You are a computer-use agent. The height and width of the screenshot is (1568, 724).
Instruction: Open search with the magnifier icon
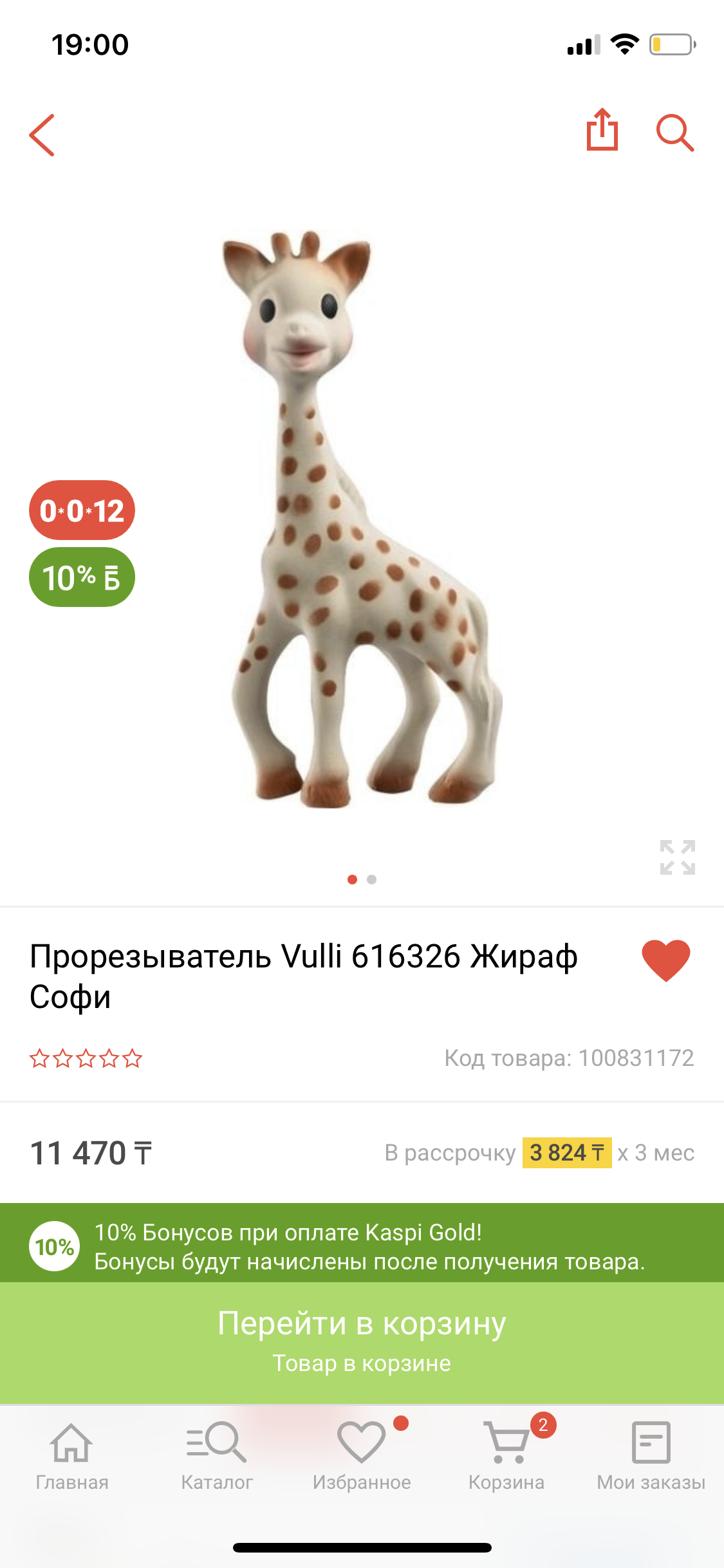point(675,133)
